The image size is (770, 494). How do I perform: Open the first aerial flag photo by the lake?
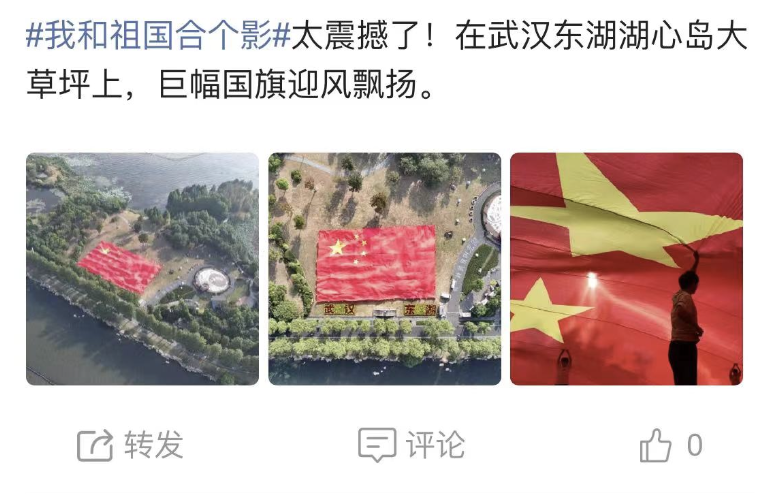point(142,269)
